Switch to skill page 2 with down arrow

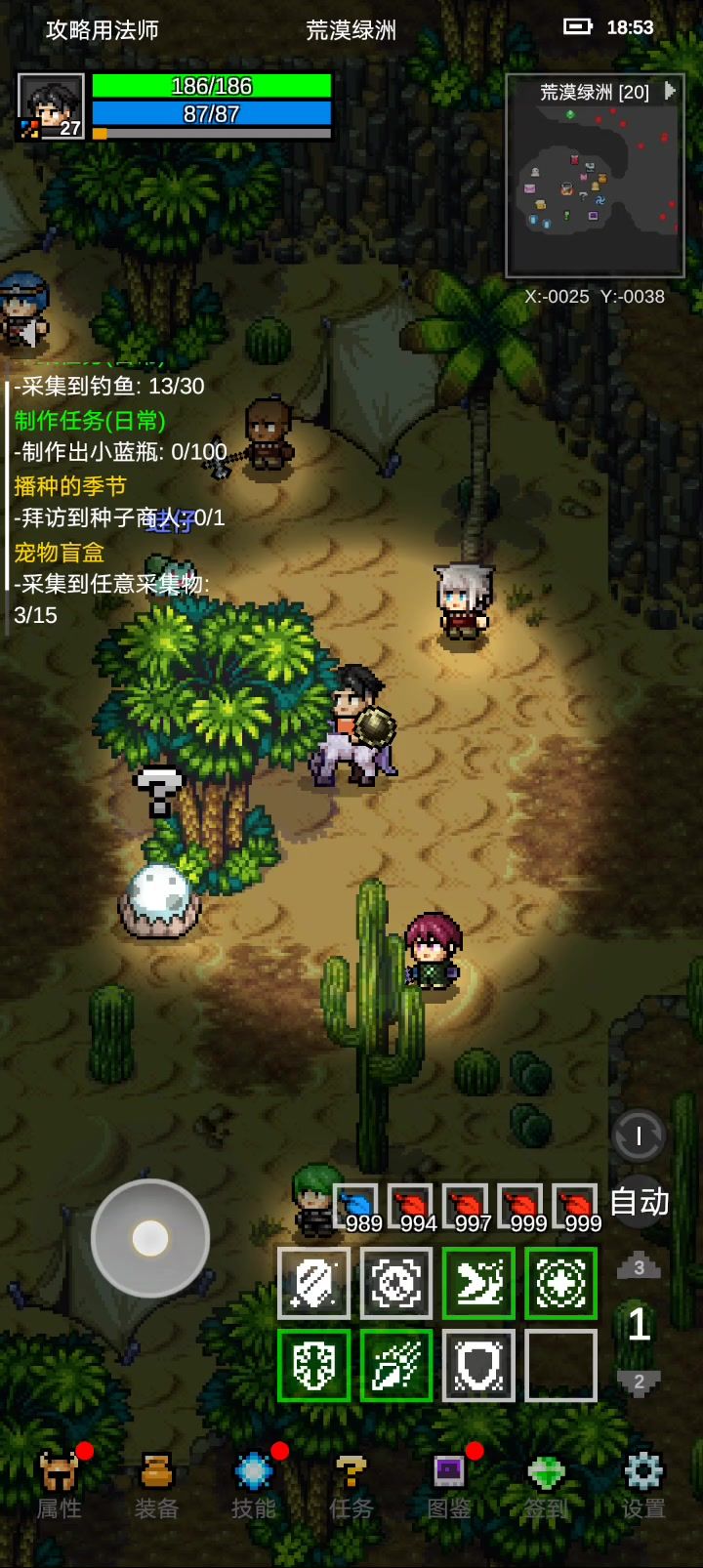[x=639, y=1382]
